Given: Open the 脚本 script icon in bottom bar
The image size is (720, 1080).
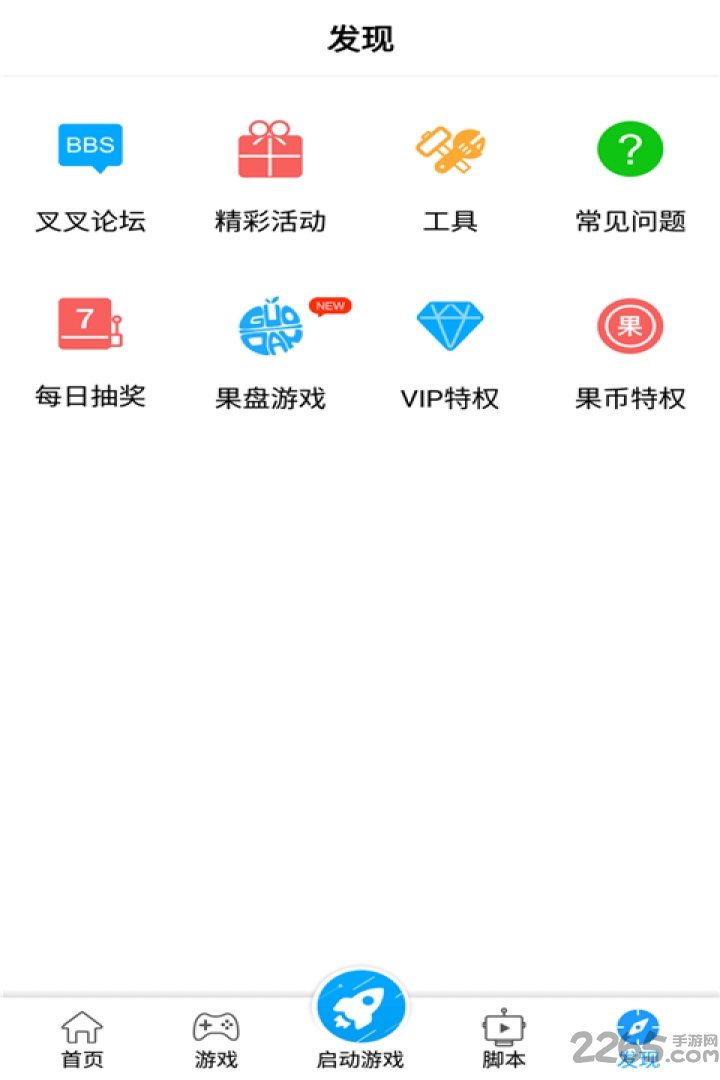Looking at the screenshot, I should click(503, 1030).
